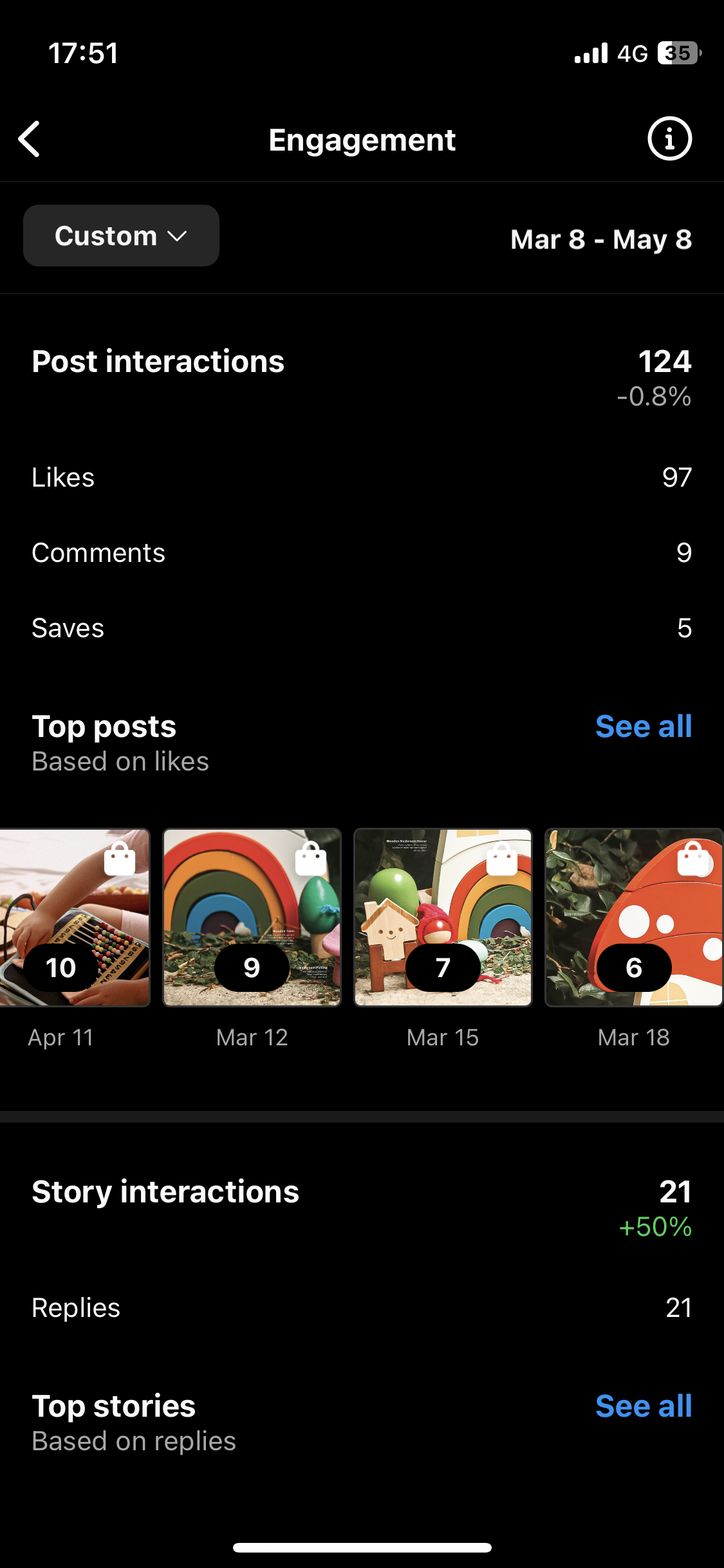
Task: Open the top post from Apr 11
Action: coord(74,917)
